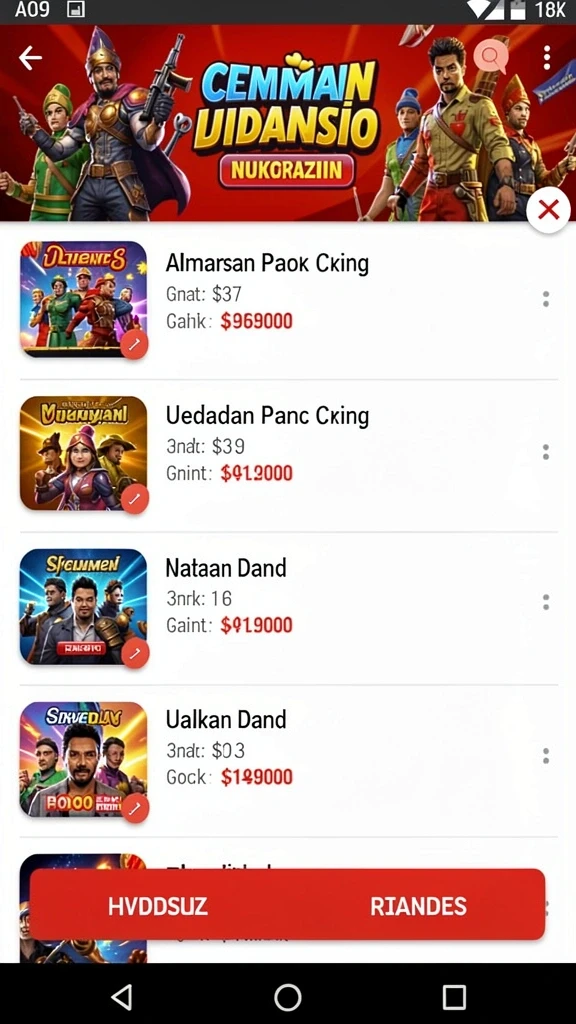Image resolution: width=576 pixels, height=1024 pixels.
Task: Dismiss the banner with the red X
Action: [549, 210]
